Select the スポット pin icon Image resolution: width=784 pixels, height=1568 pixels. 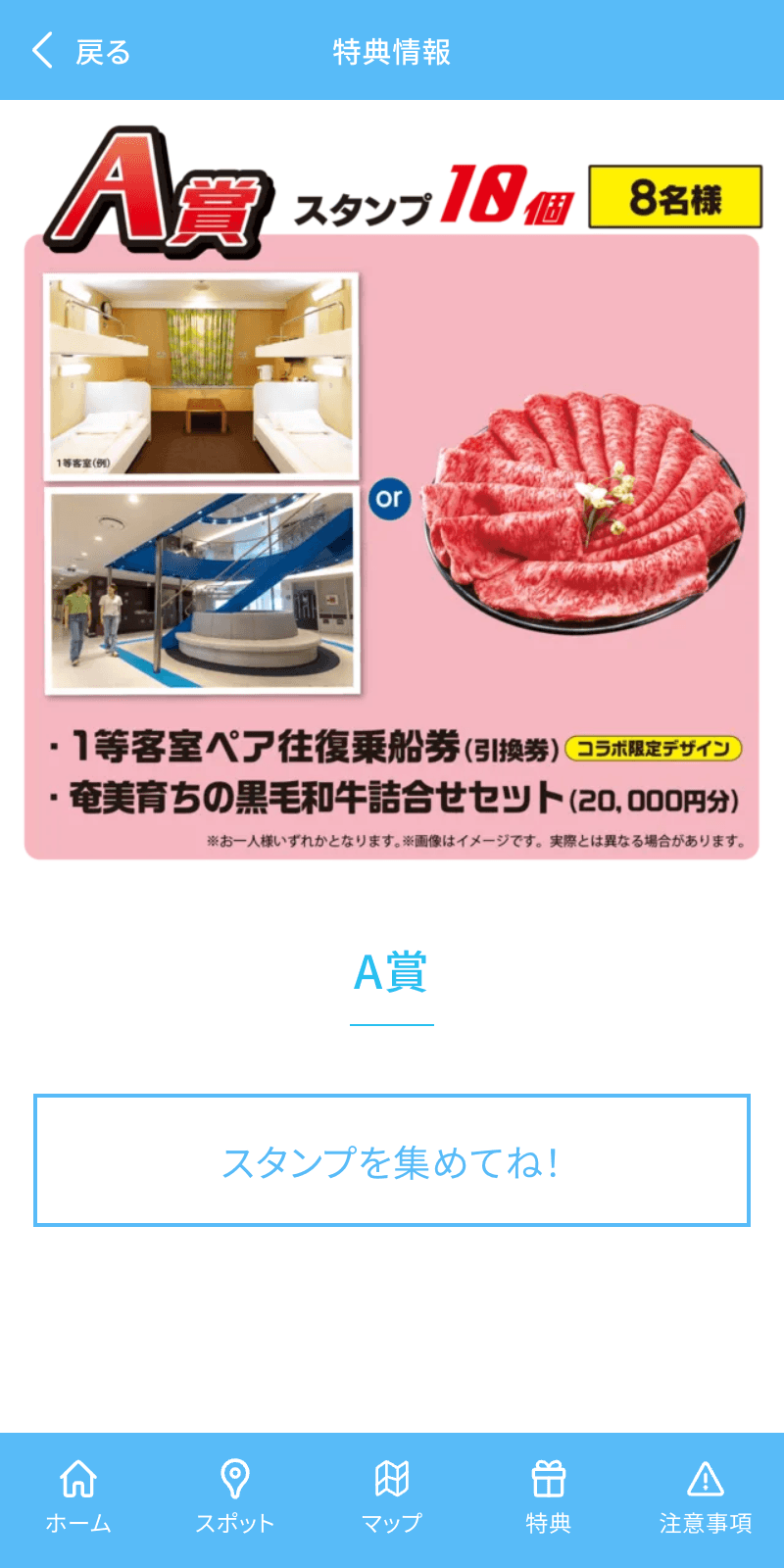[x=235, y=1478]
